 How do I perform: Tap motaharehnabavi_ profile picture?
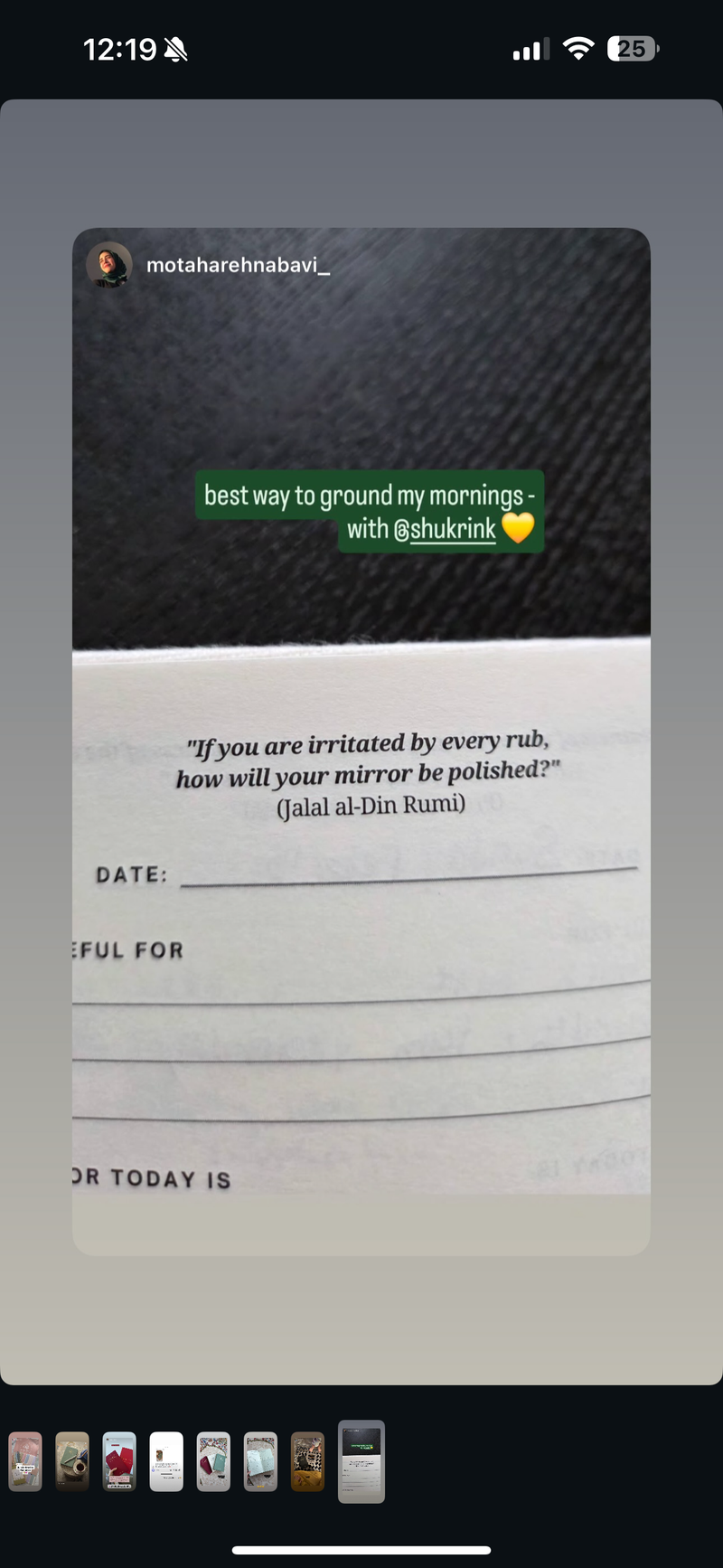point(109,265)
